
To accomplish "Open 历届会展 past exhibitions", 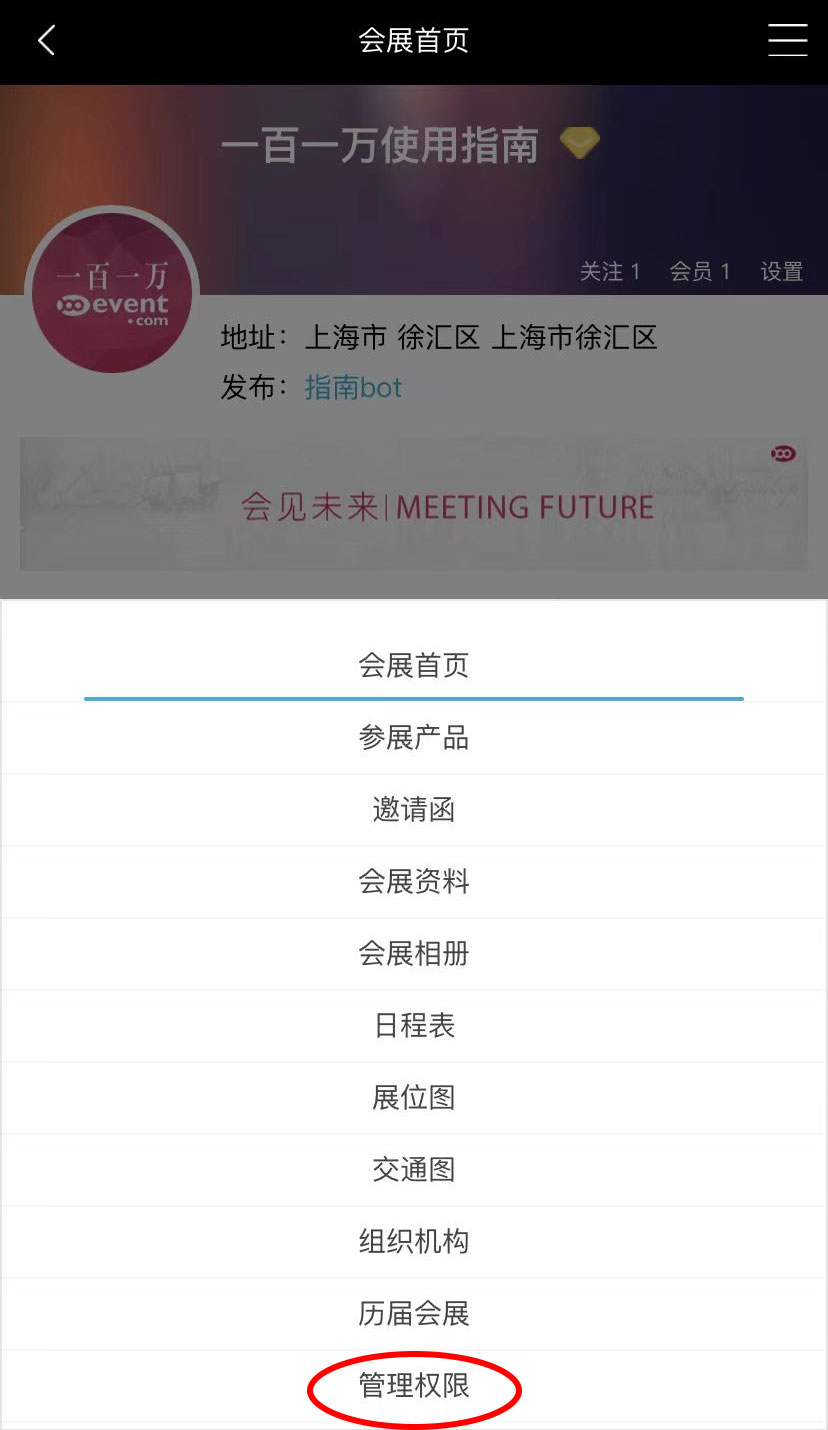I will [413, 1314].
